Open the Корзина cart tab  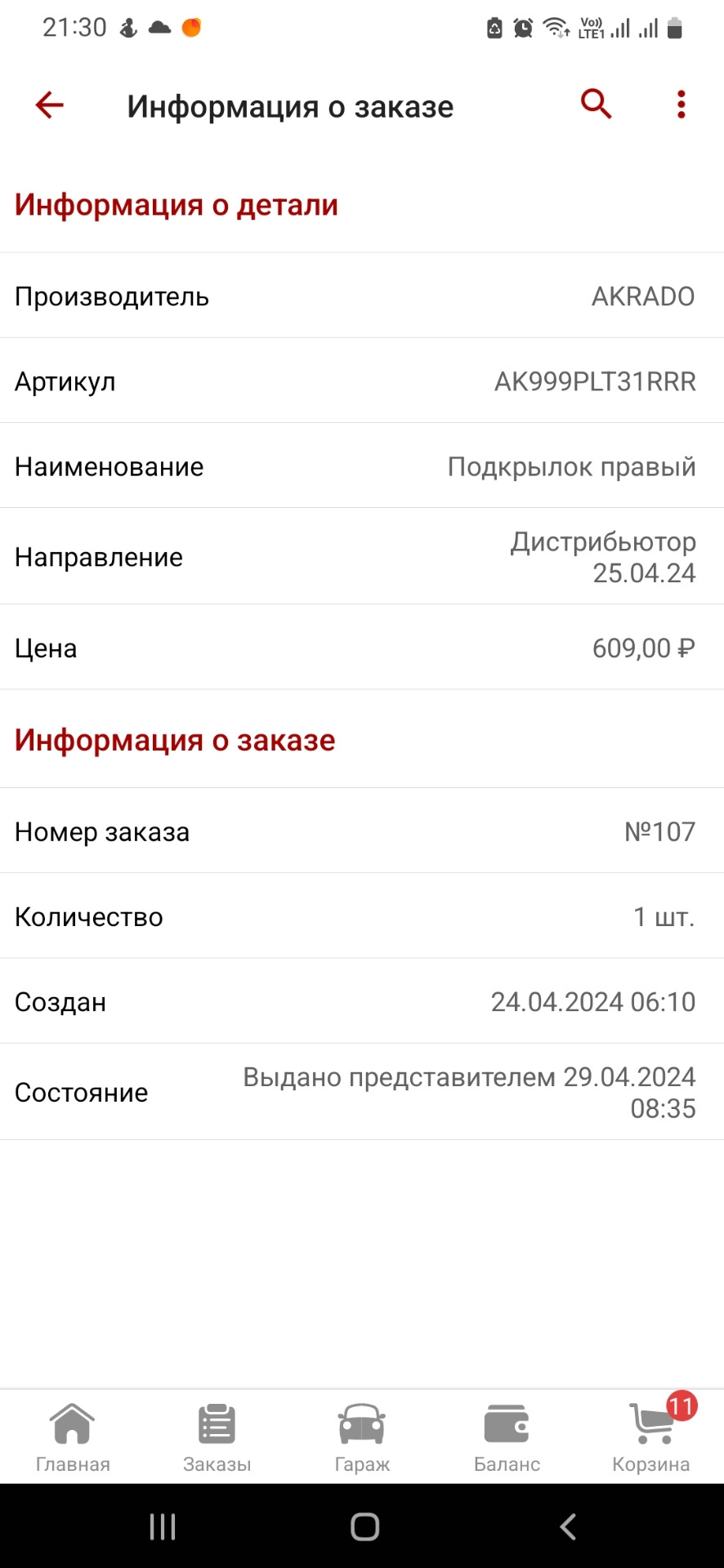651,1437
